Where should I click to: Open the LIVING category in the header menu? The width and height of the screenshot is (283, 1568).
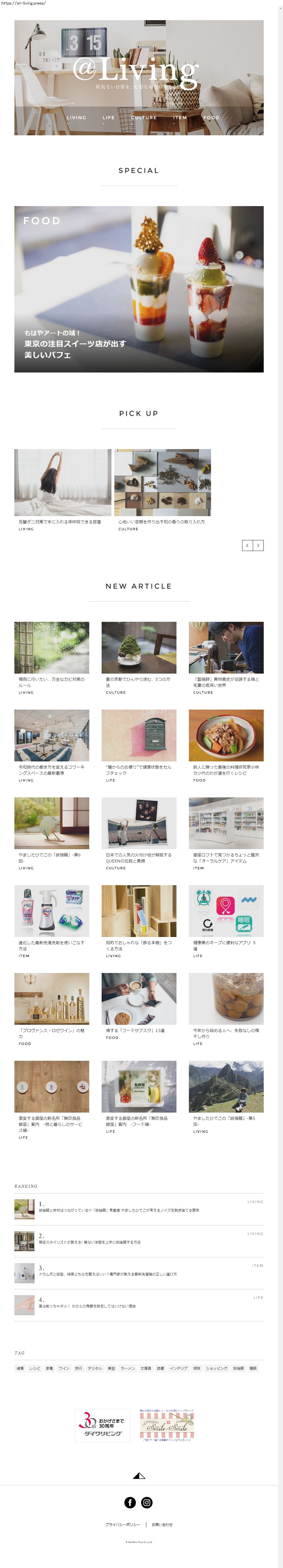click(76, 118)
